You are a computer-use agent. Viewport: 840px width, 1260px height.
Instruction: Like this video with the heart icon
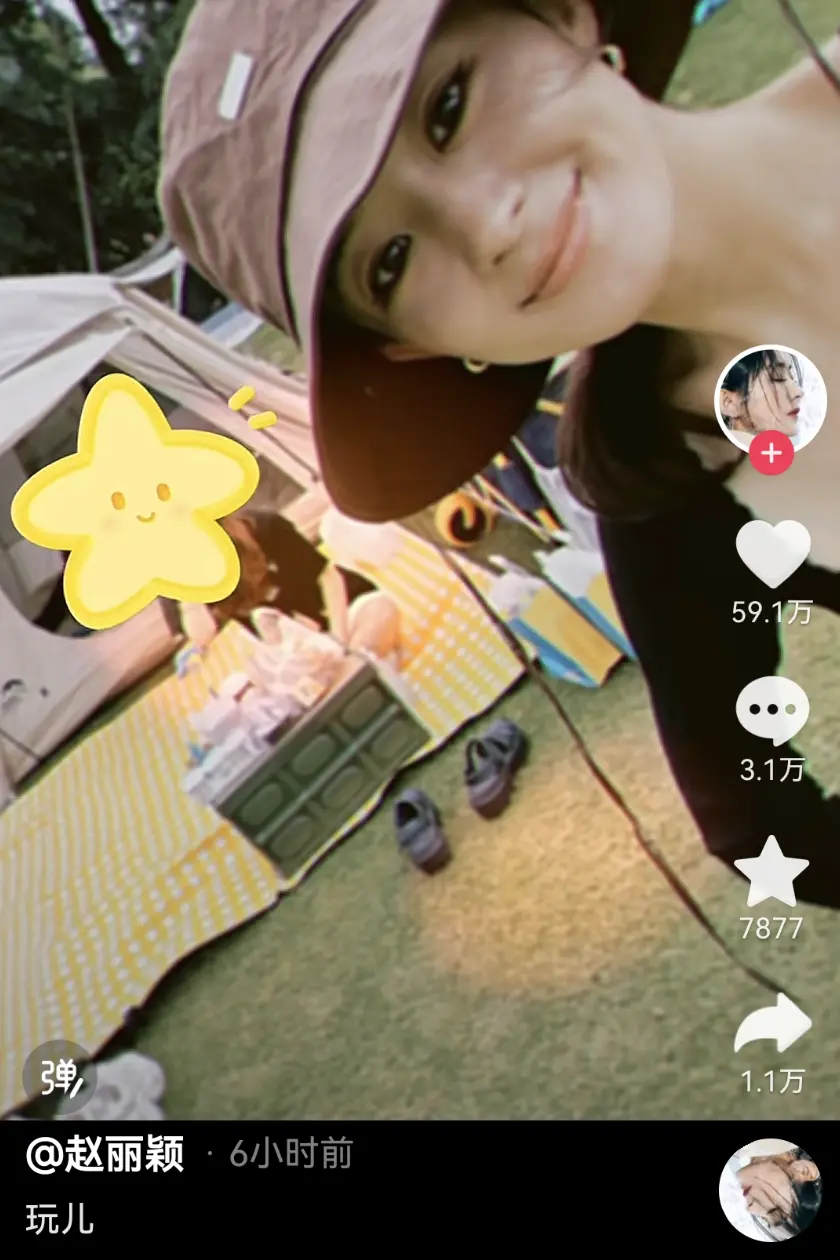coord(772,554)
